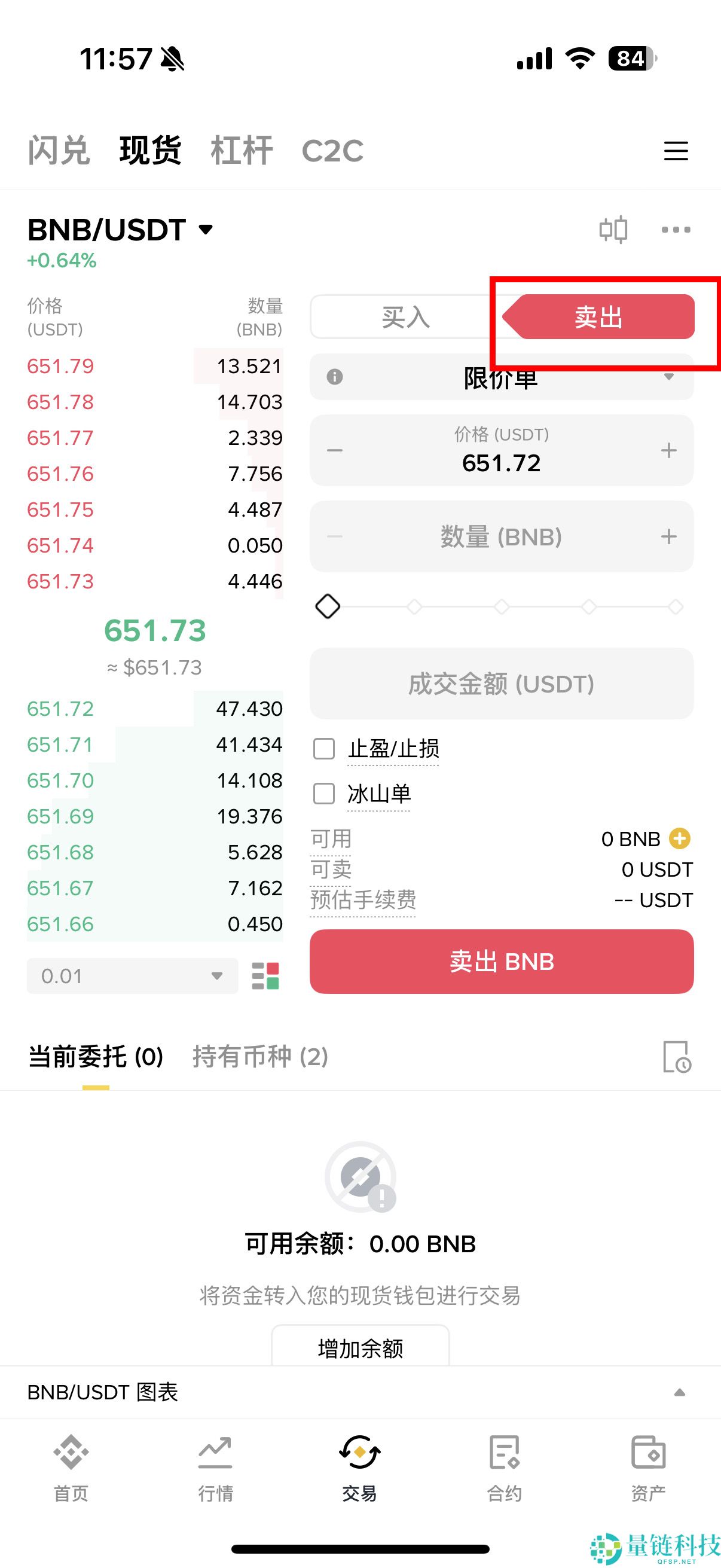Click the more options (...) icon
This screenshot has height=1568, width=721.
pos(676,230)
